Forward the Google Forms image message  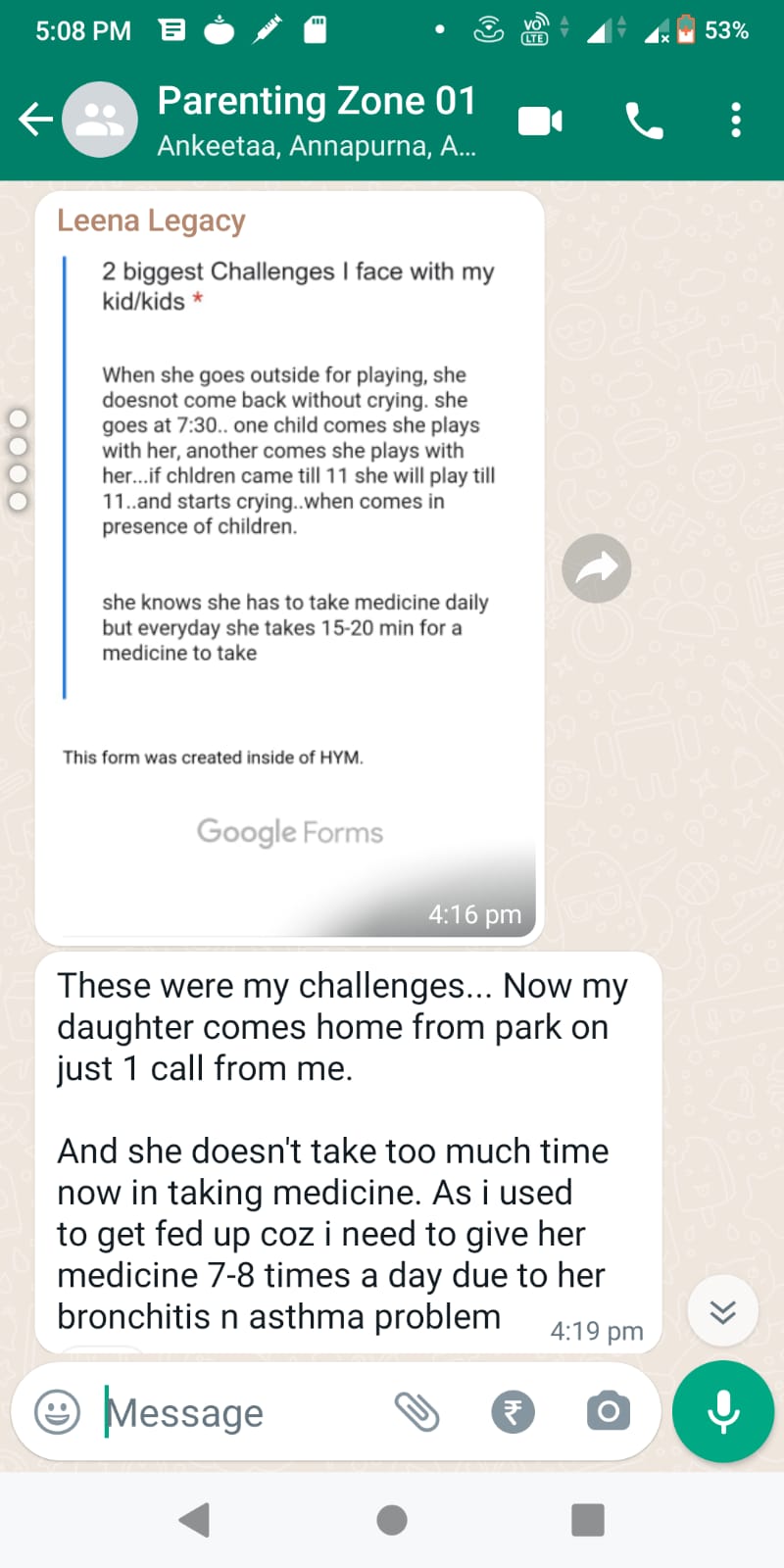click(596, 568)
